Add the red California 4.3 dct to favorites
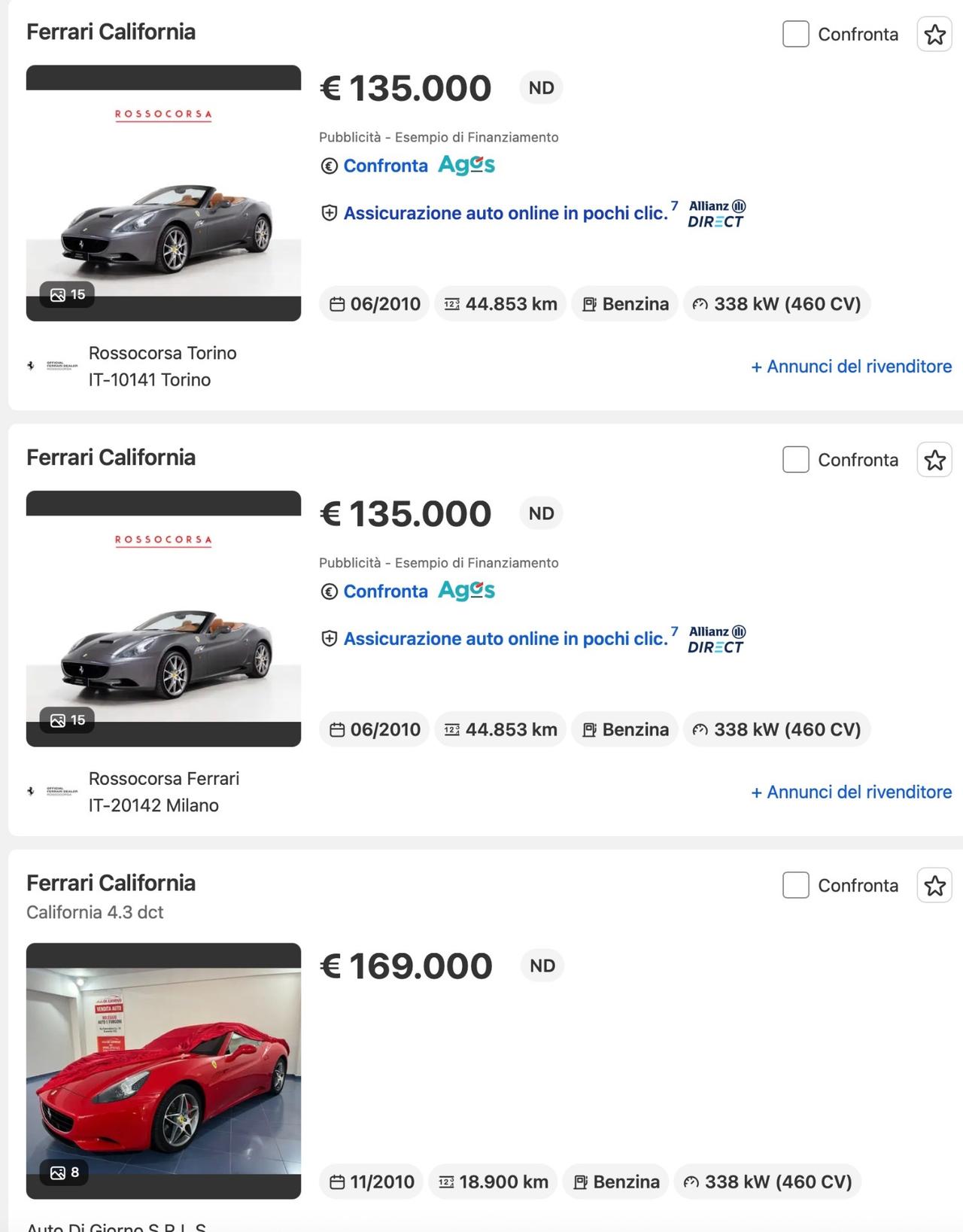 click(934, 886)
